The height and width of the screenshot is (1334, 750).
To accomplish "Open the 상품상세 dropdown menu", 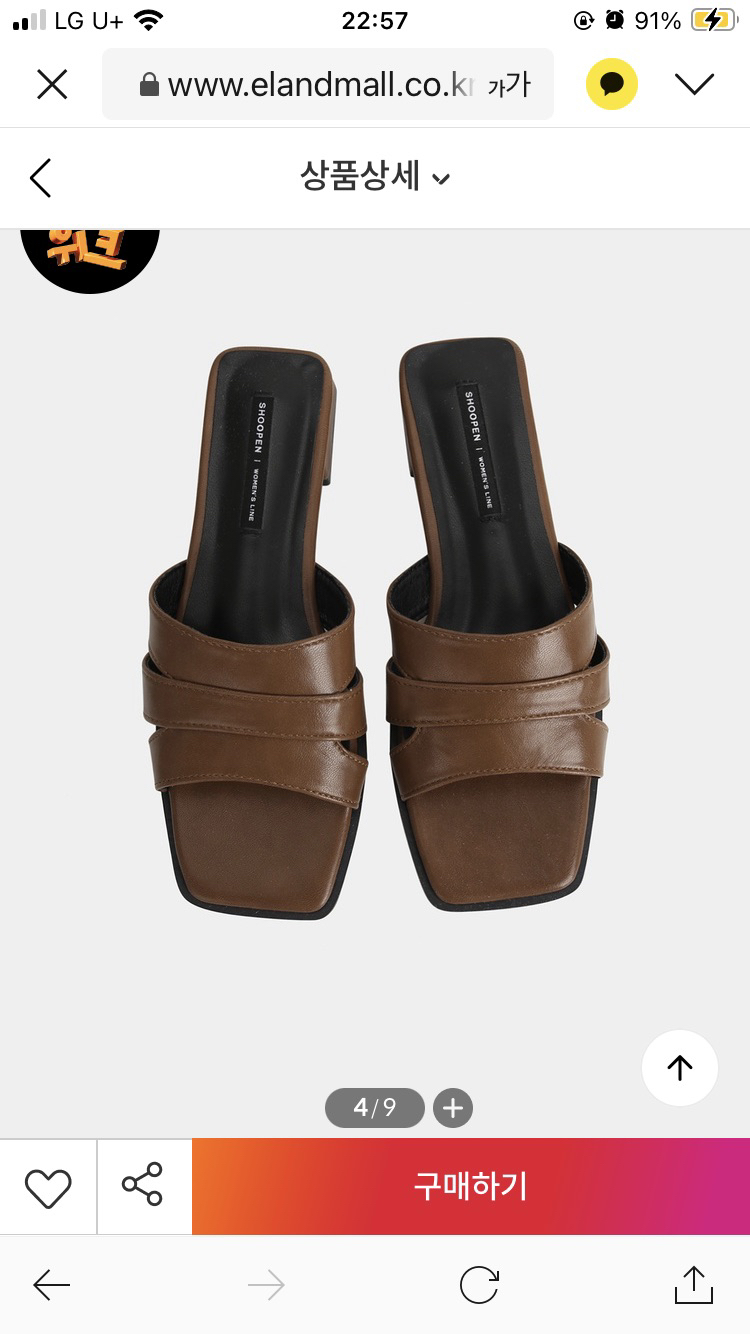I will coord(375,178).
